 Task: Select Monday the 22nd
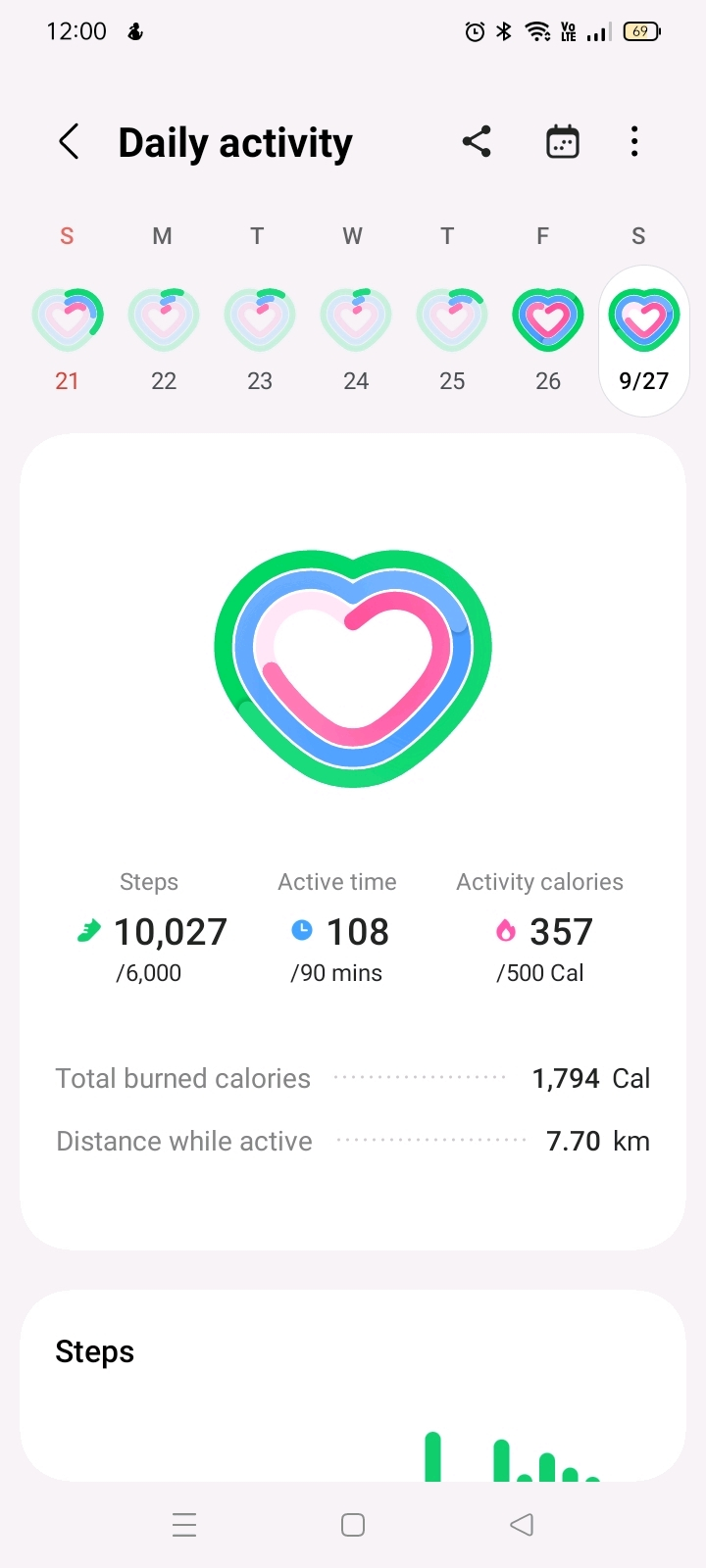tap(163, 338)
